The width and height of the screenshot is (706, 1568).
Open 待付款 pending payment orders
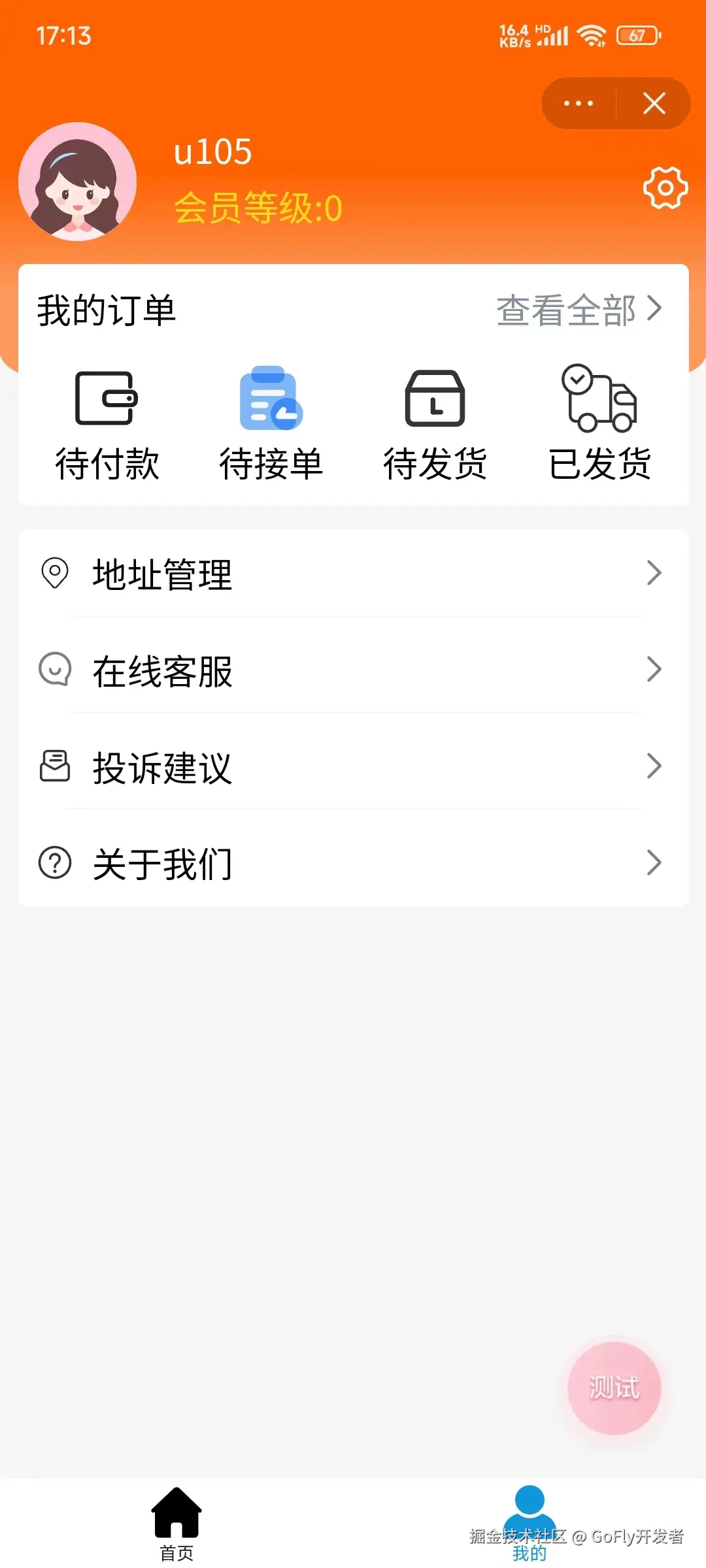[x=107, y=423]
